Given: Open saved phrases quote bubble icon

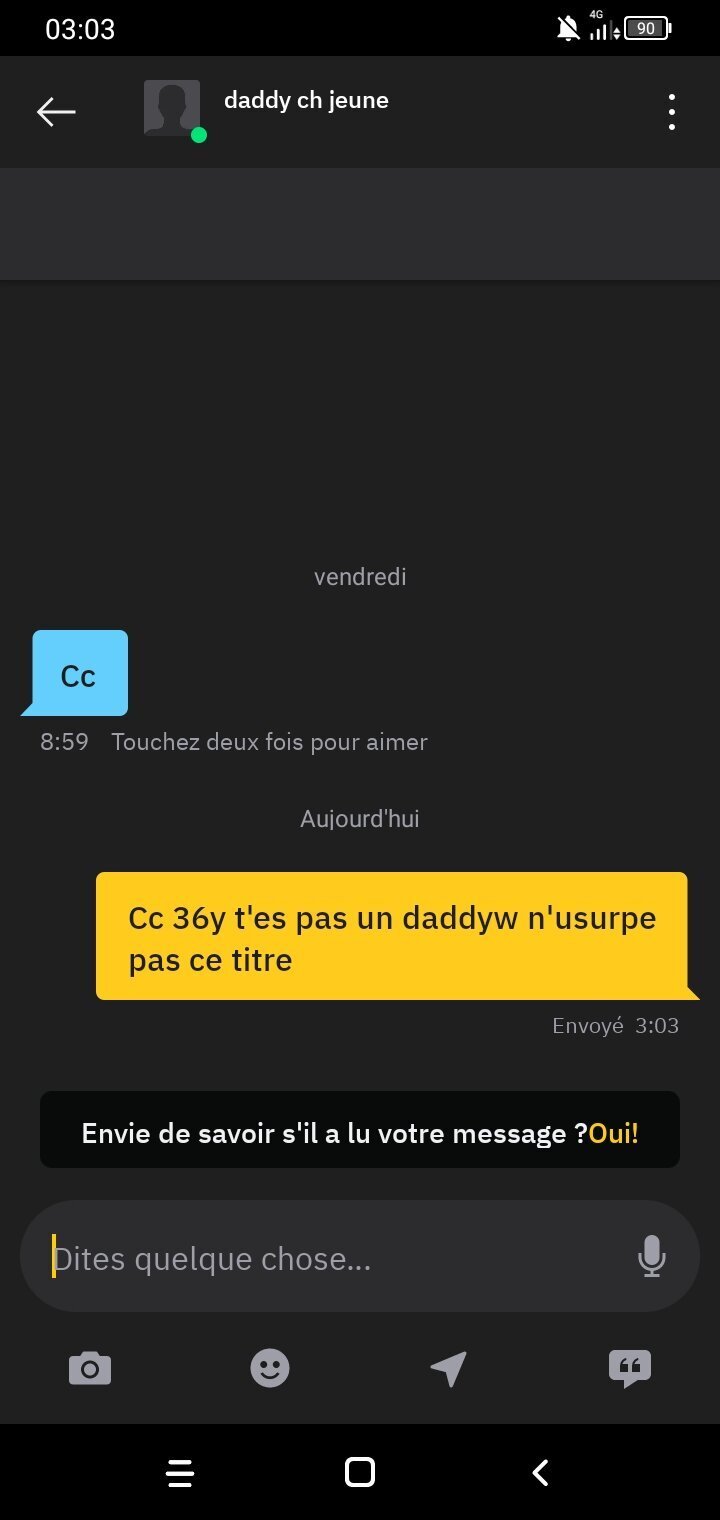Looking at the screenshot, I should point(630,1369).
